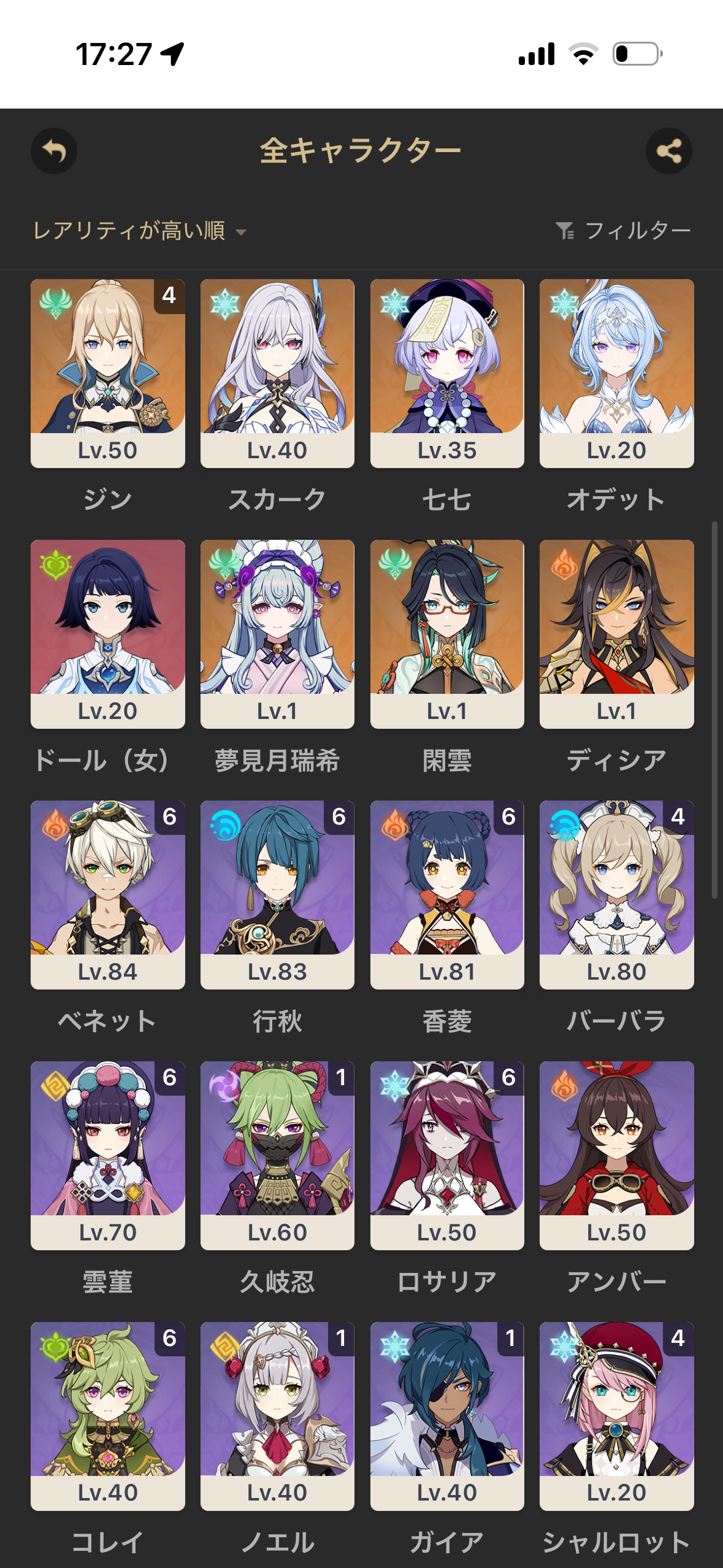This screenshot has height=1568, width=723.
Task: Open ロサリア character card
Action: pyautogui.click(x=447, y=1156)
